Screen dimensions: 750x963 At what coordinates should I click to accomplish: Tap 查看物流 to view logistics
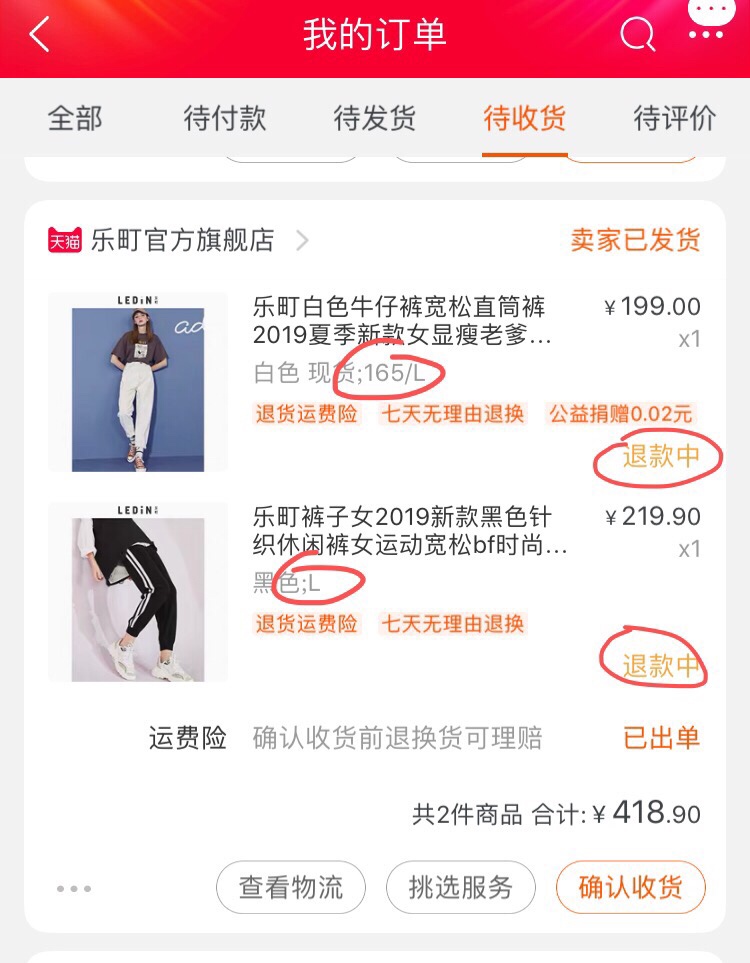point(291,887)
